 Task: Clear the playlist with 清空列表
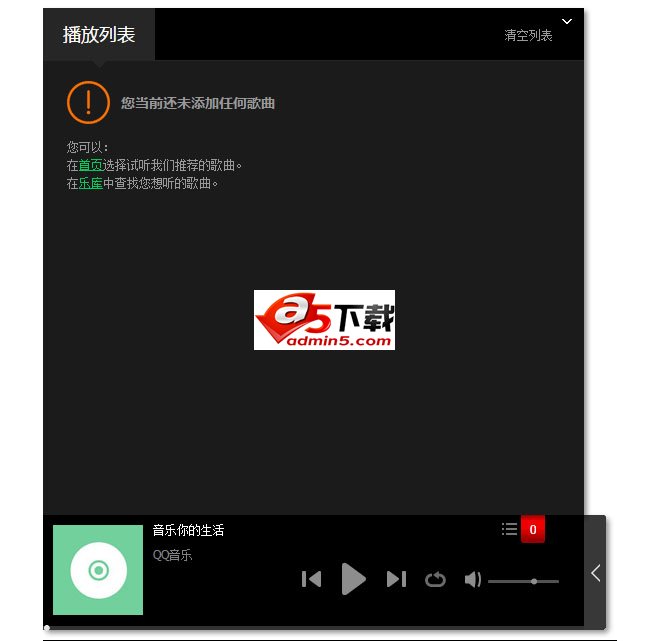[x=528, y=35]
